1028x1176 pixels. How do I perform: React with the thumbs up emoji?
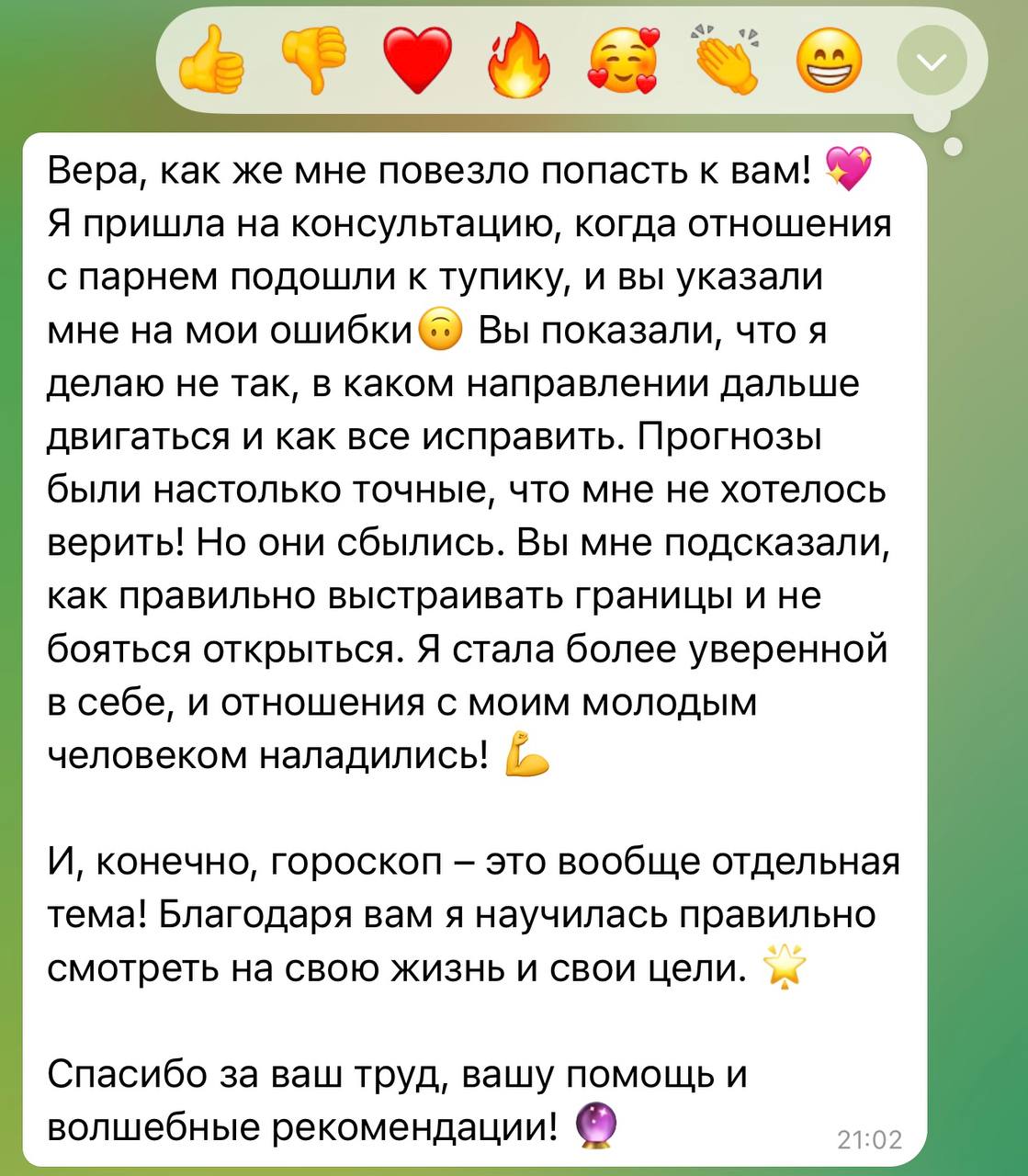(212, 62)
